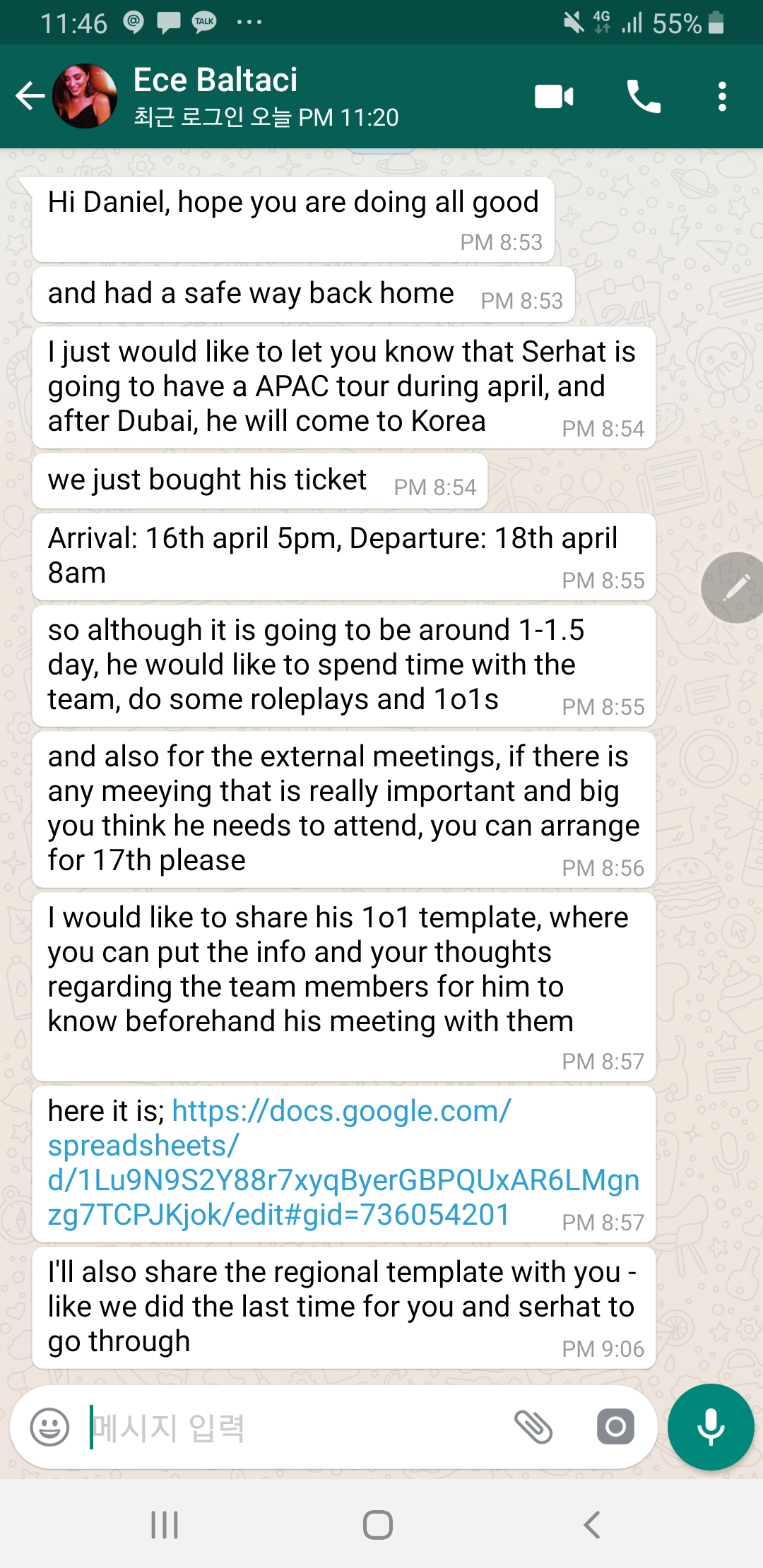Screen dimensions: 763x1568
Task: Attach a file with the paperclip
Action: coord(533,1427)
